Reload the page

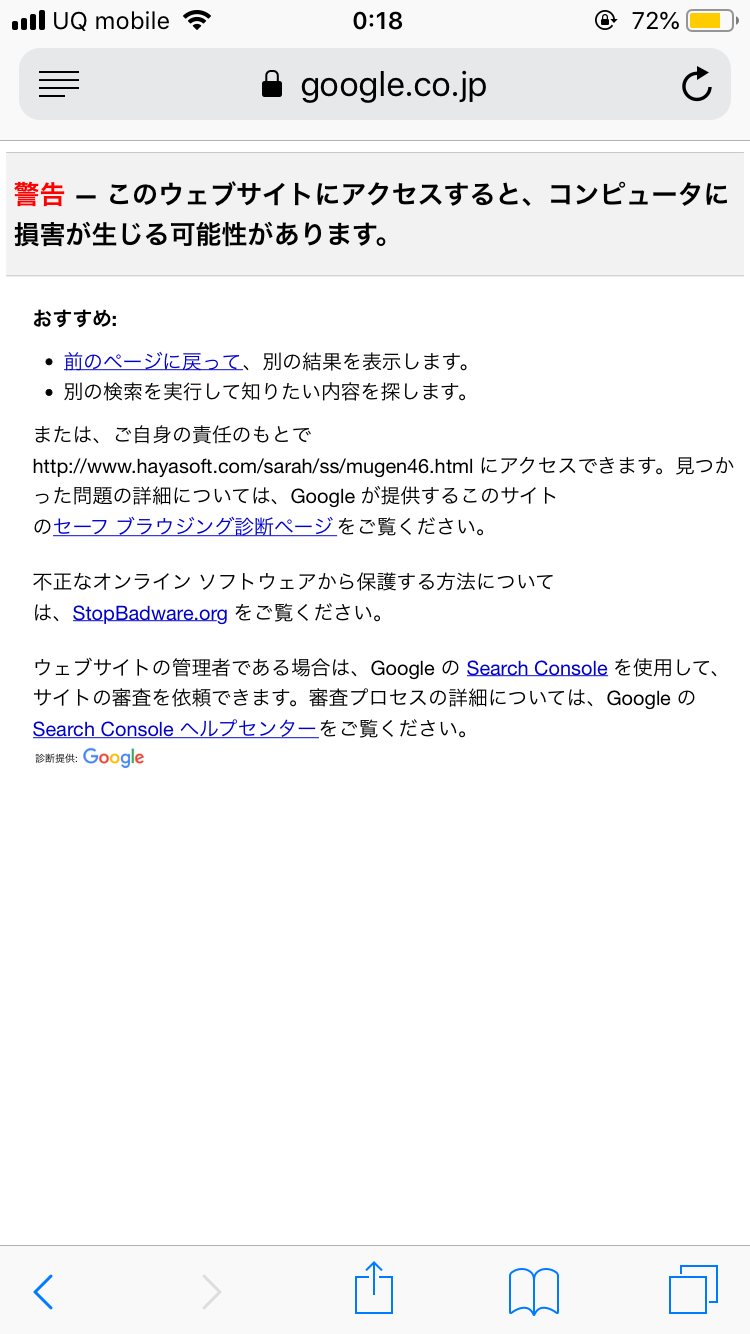696,85
